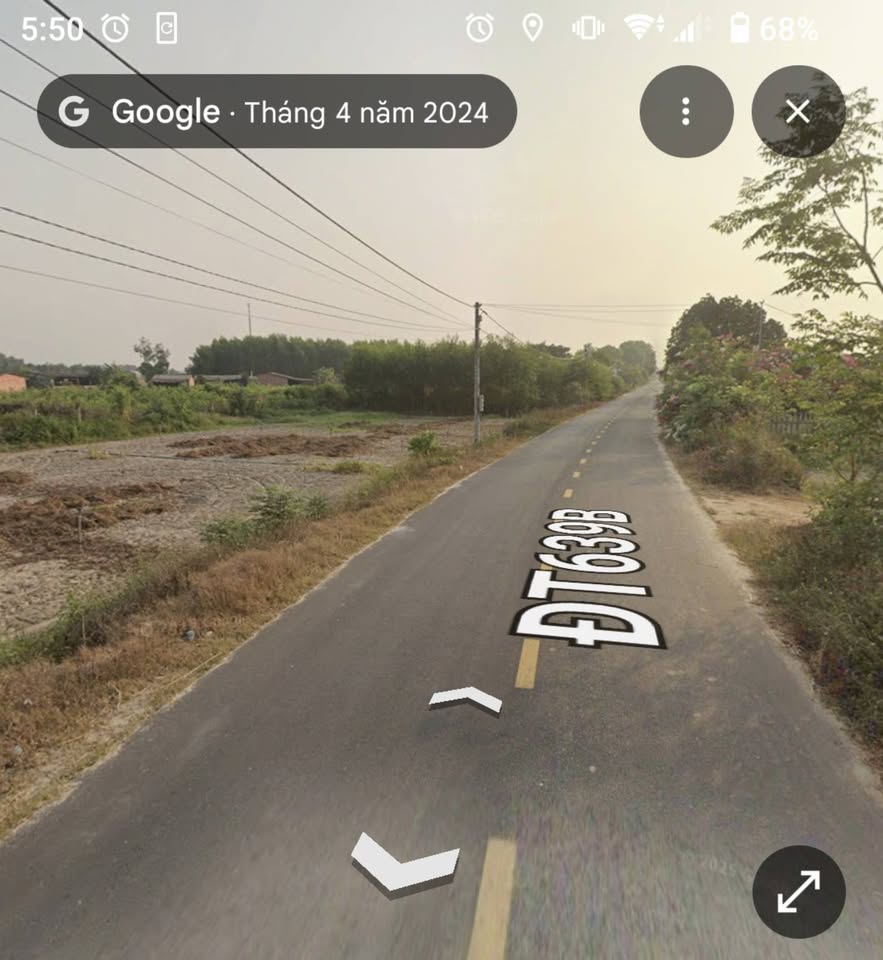Open the three-dot overflow menu

tap(686, 111)
